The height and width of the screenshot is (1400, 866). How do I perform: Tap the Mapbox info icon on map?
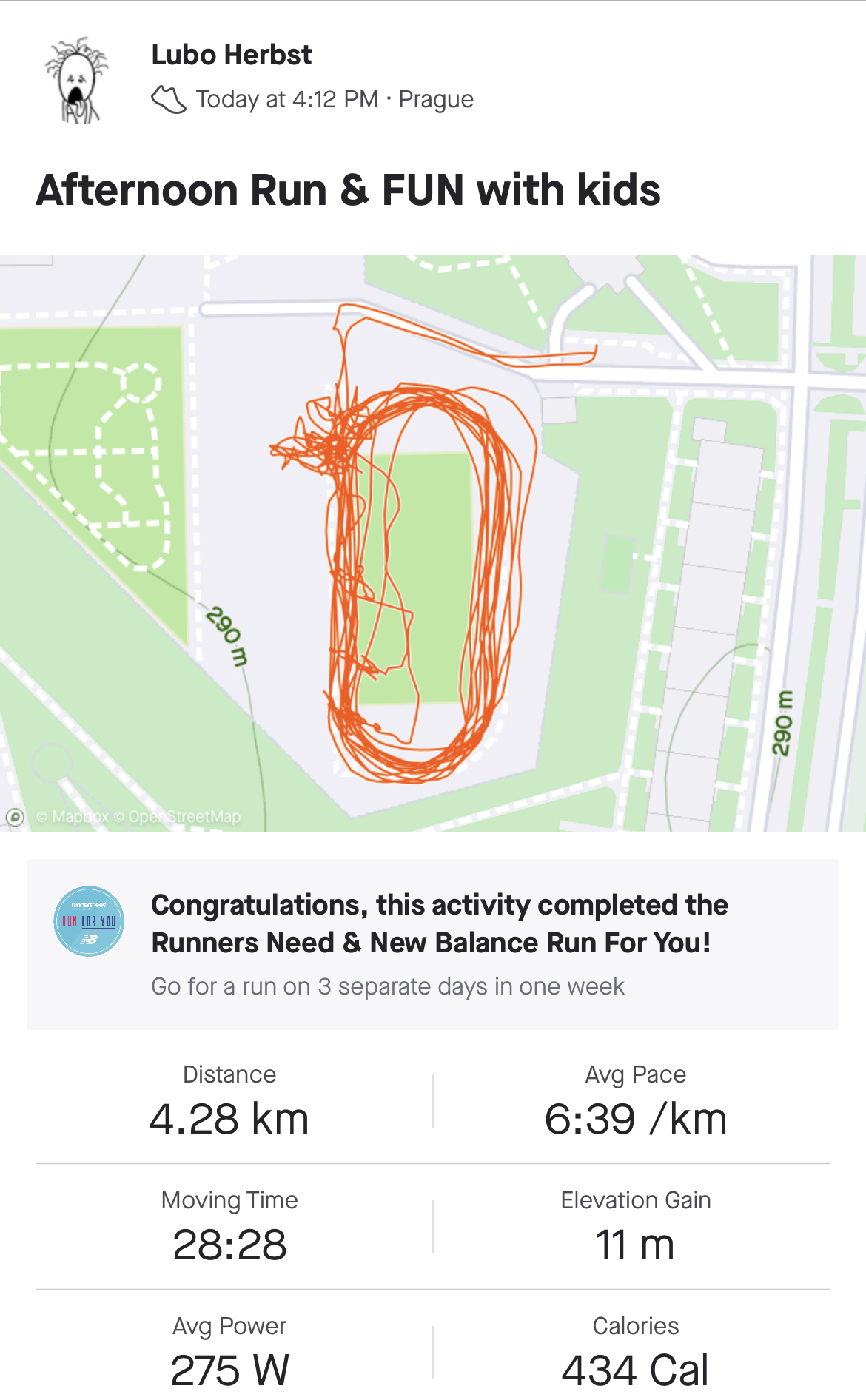tap(16, 817)
